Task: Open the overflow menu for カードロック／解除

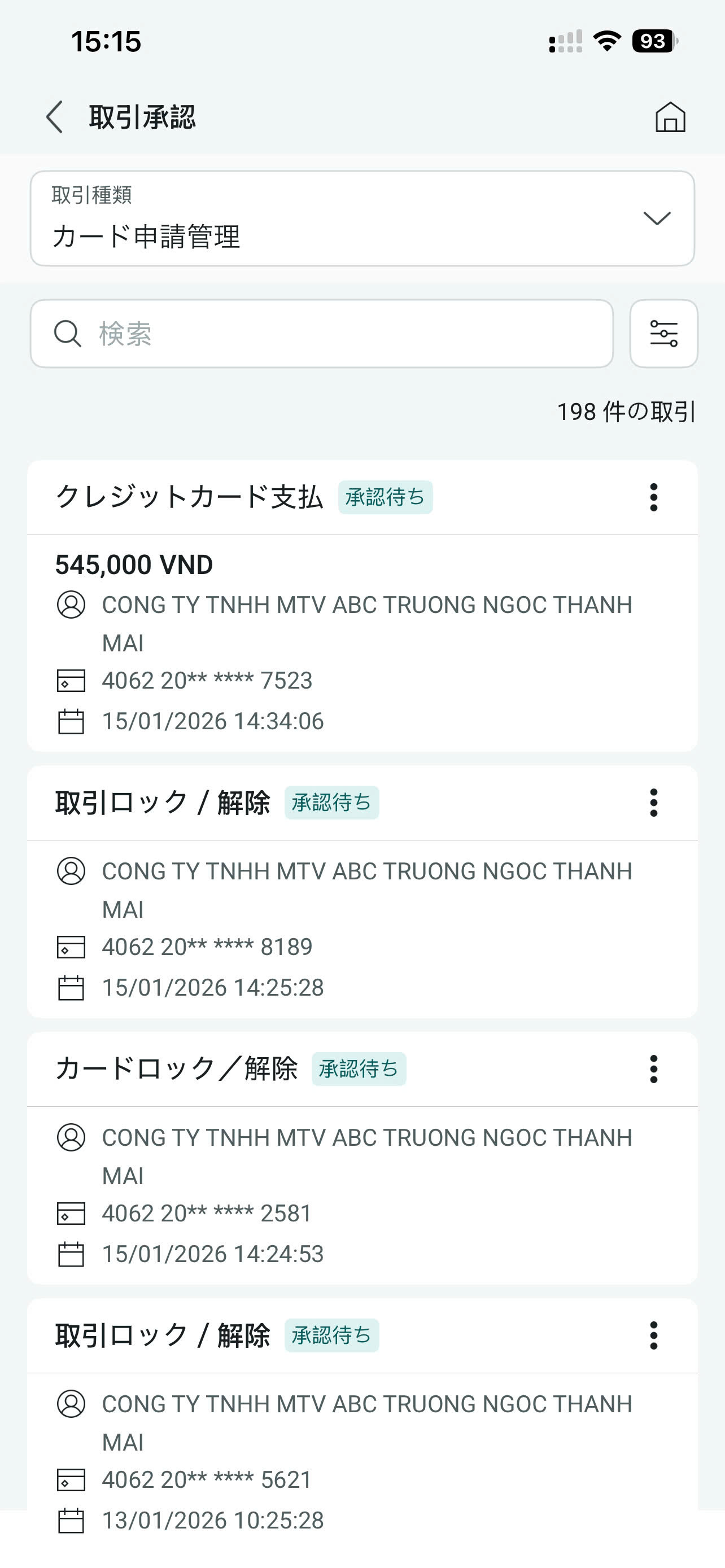Action: click(654, 1070)
